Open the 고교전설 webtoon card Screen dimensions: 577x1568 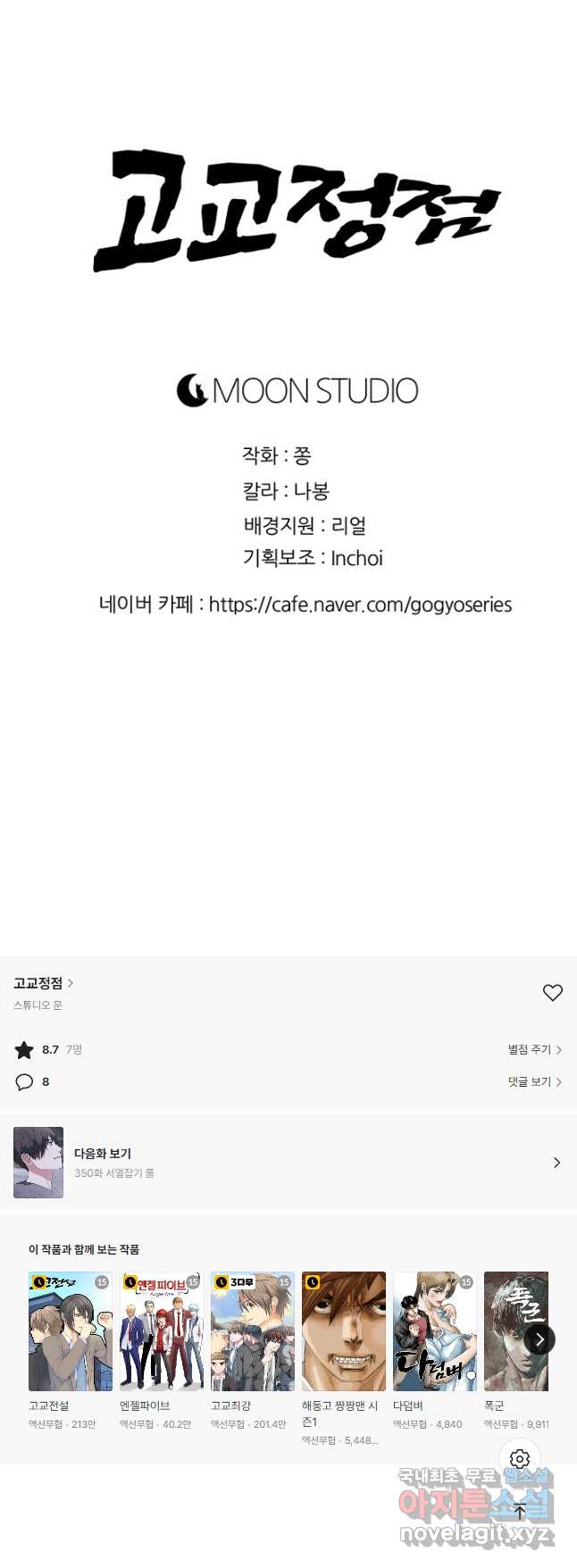tap(71, 1331)
